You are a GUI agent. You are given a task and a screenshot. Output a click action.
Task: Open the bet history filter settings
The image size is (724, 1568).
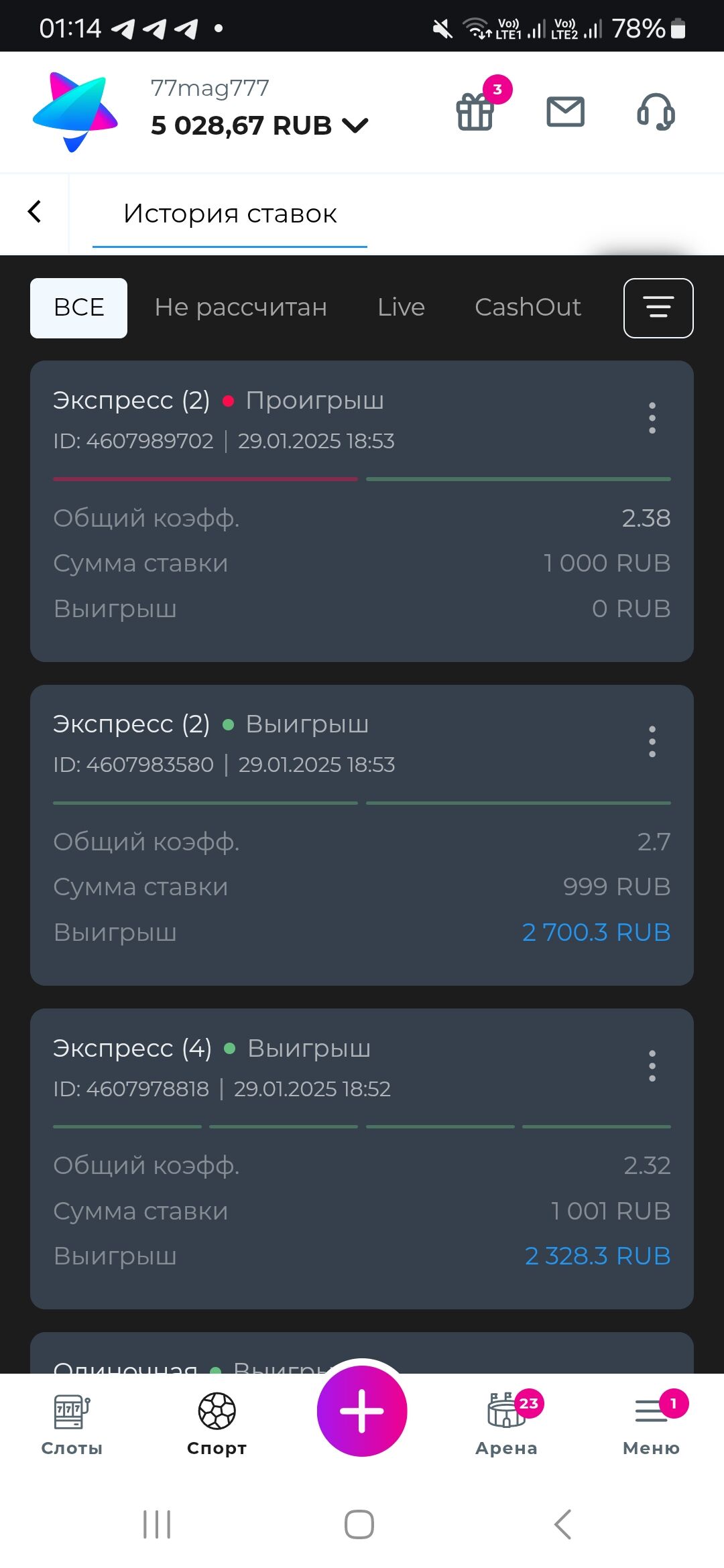point(658,308)
